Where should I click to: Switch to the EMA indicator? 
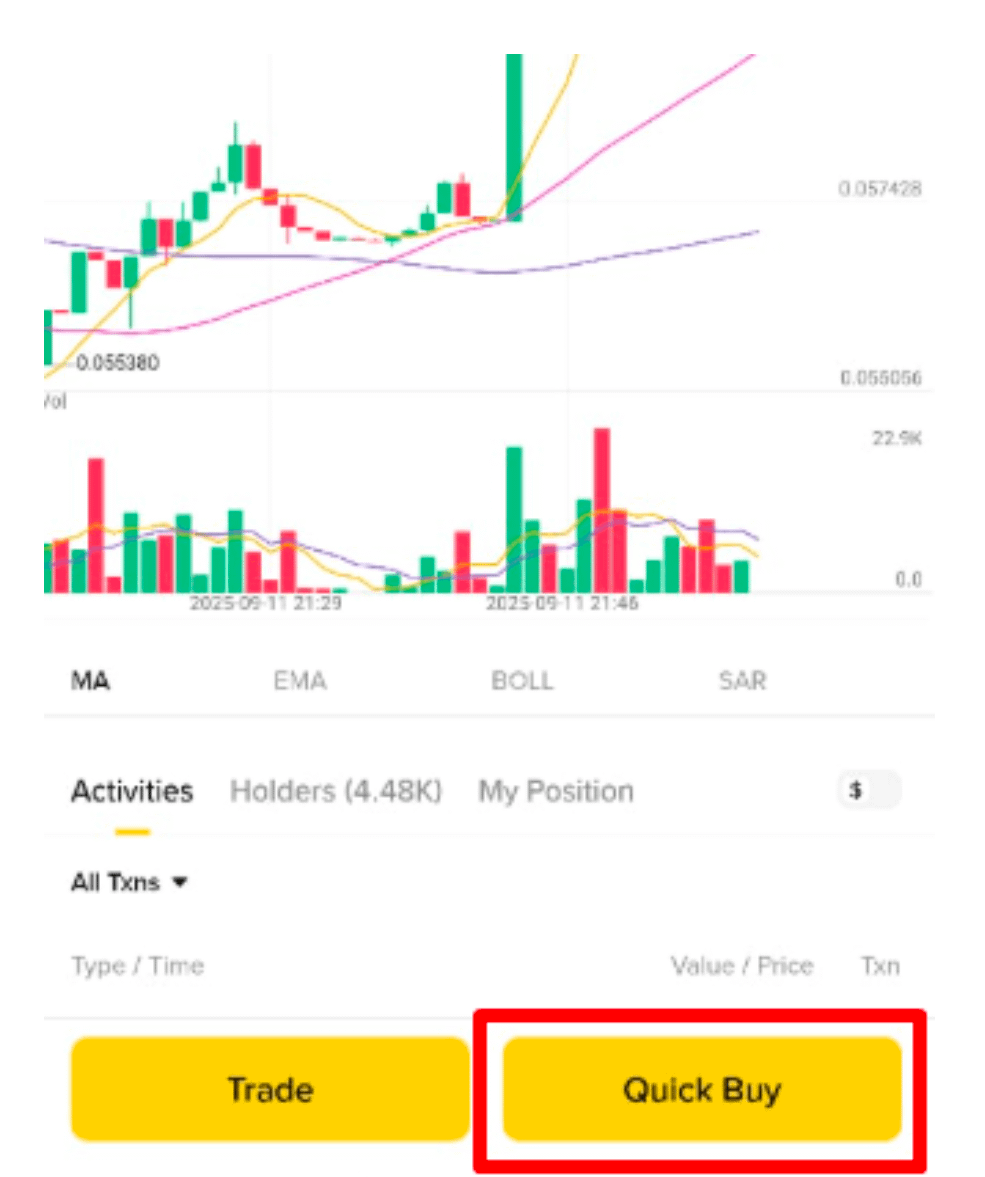(300, 681)
